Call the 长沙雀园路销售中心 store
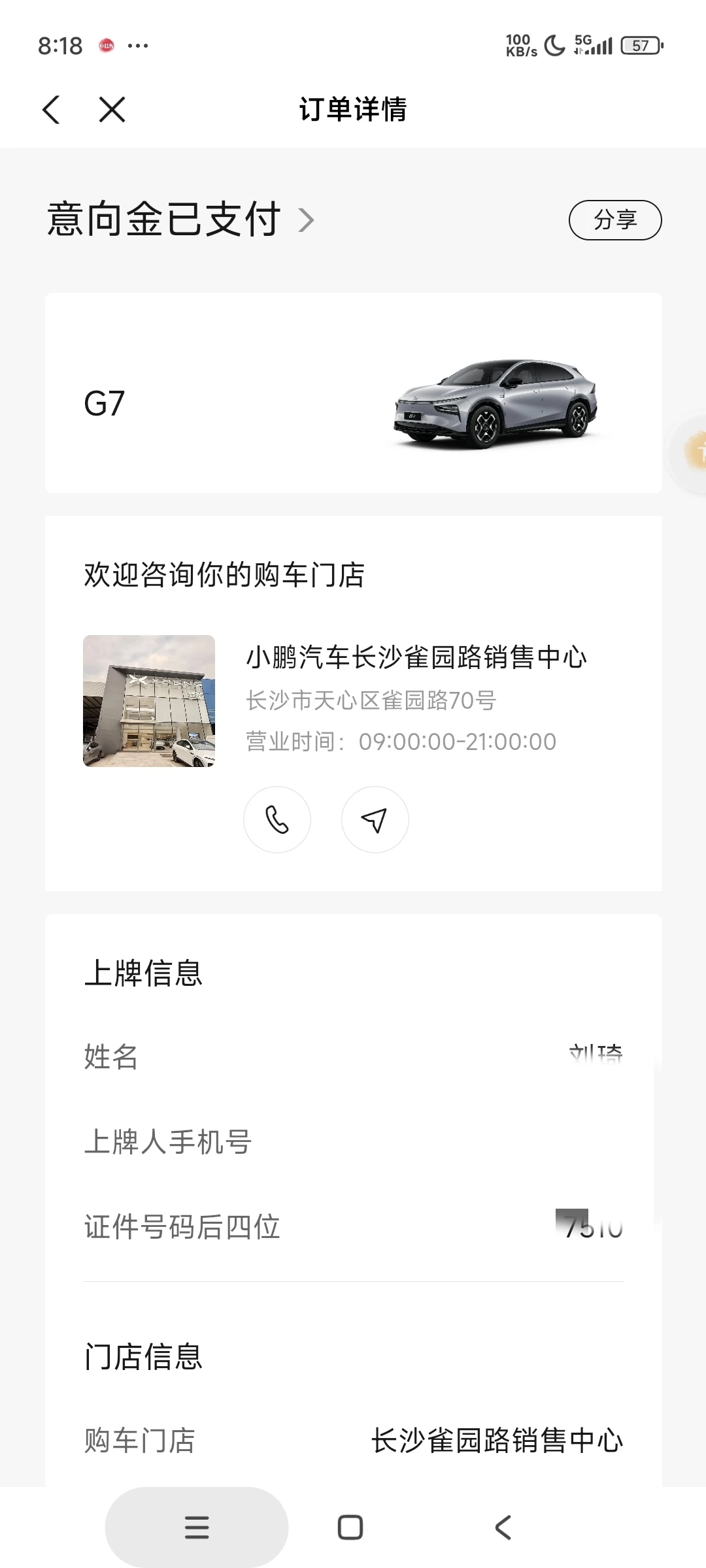706x1568 pixels. click(x=277, y=819)
